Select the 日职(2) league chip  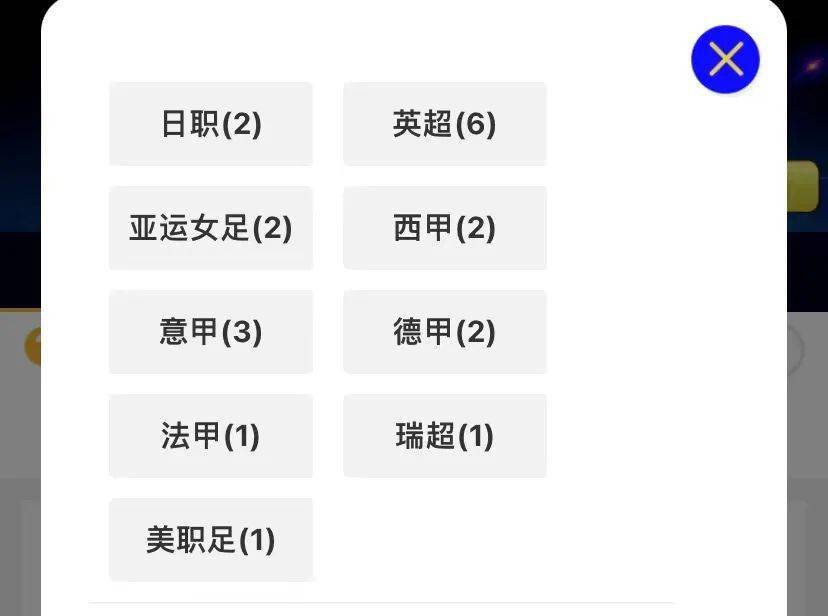point(211,124)
